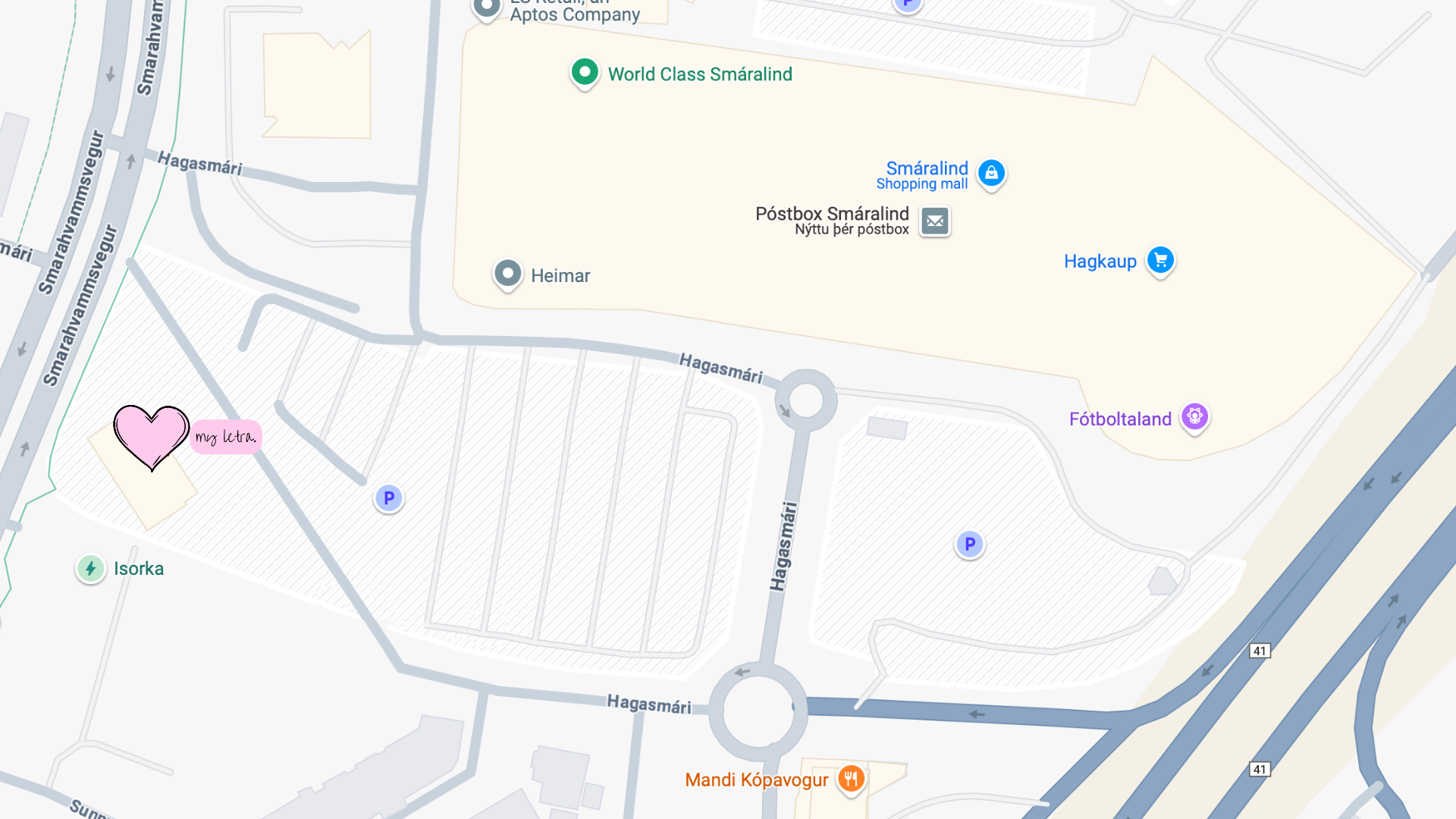
Task: Open the Mandi Kópavogur restaurant marker
Action: (851, 778)
